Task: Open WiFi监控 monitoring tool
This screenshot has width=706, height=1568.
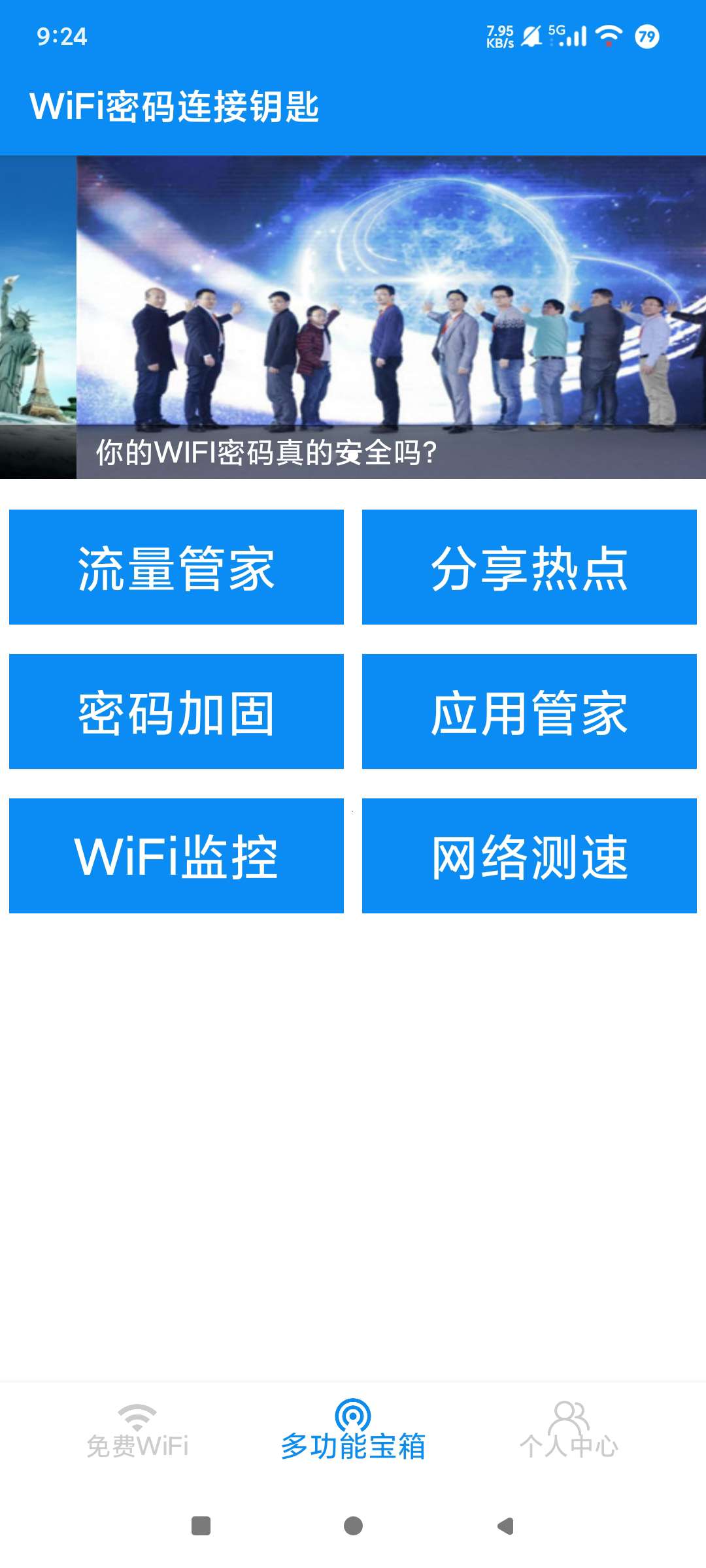Action: click(x=176, y=856)
